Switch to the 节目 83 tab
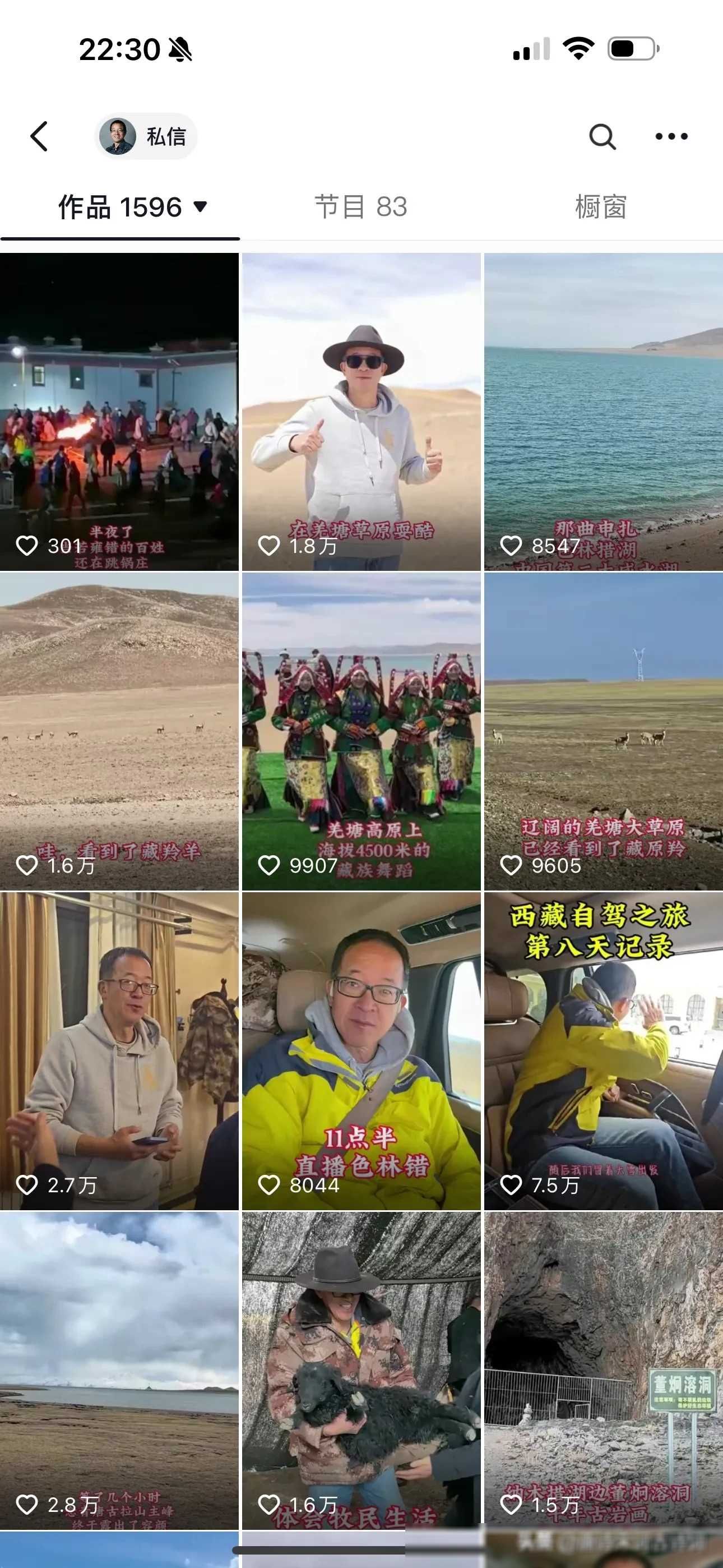The image size is (723, 1568). coord(361,207)
